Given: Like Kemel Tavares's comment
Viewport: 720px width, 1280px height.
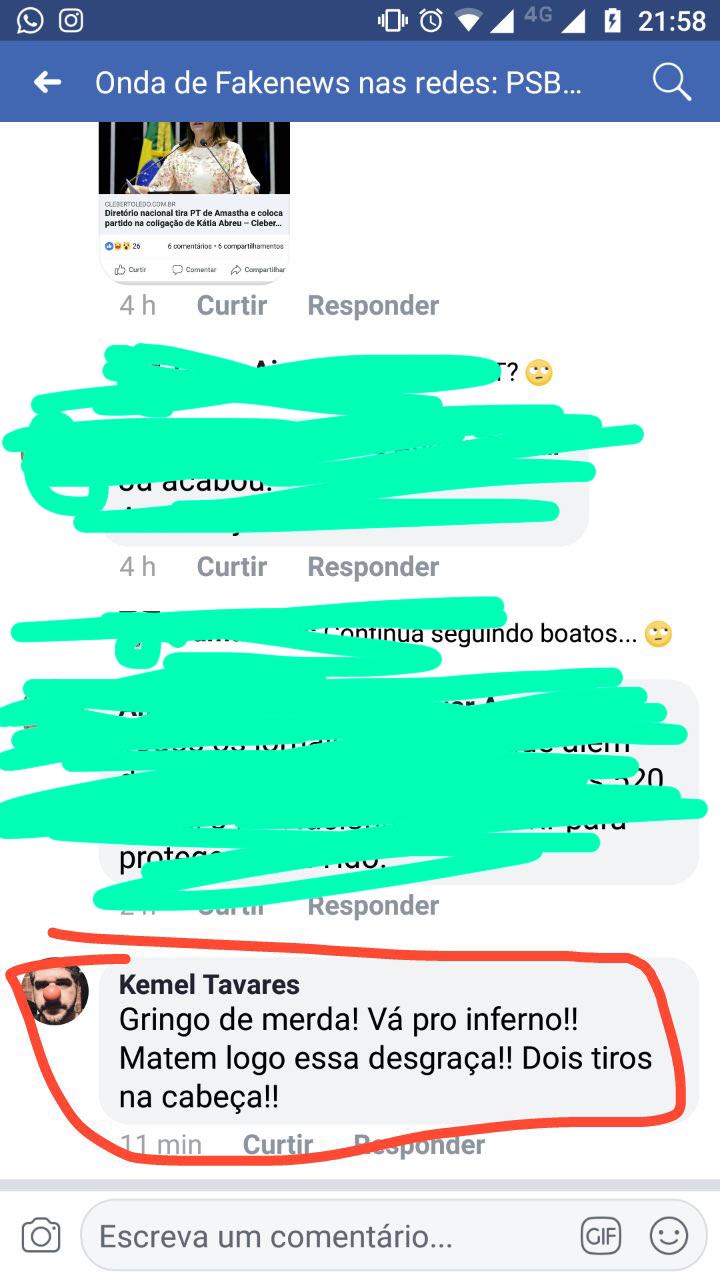Looking at the screenshot, I should [277, 1144].
